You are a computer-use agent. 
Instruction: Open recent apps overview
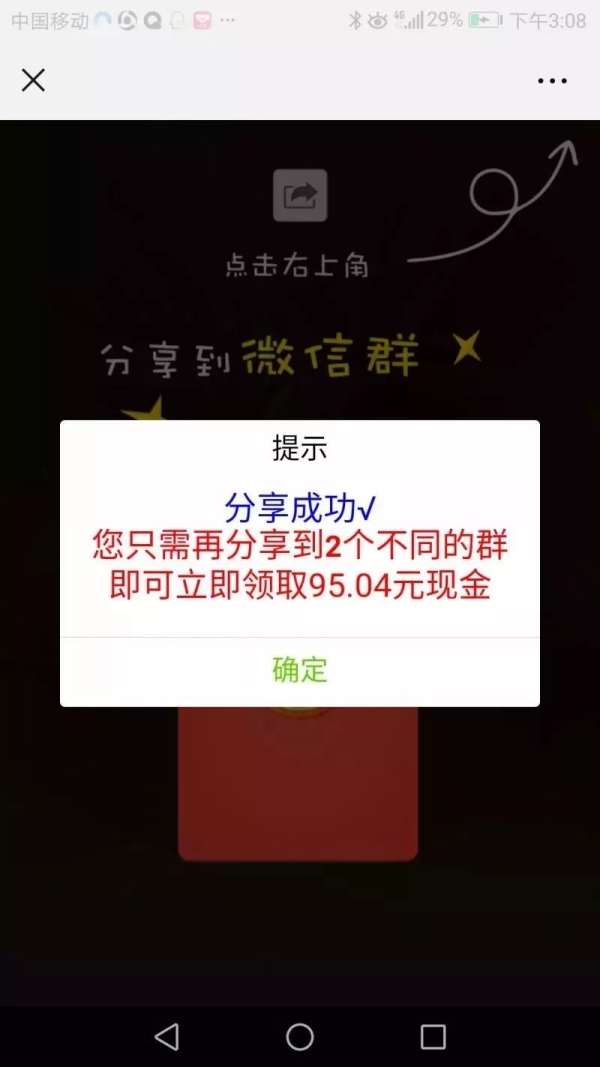(433, 1036)
